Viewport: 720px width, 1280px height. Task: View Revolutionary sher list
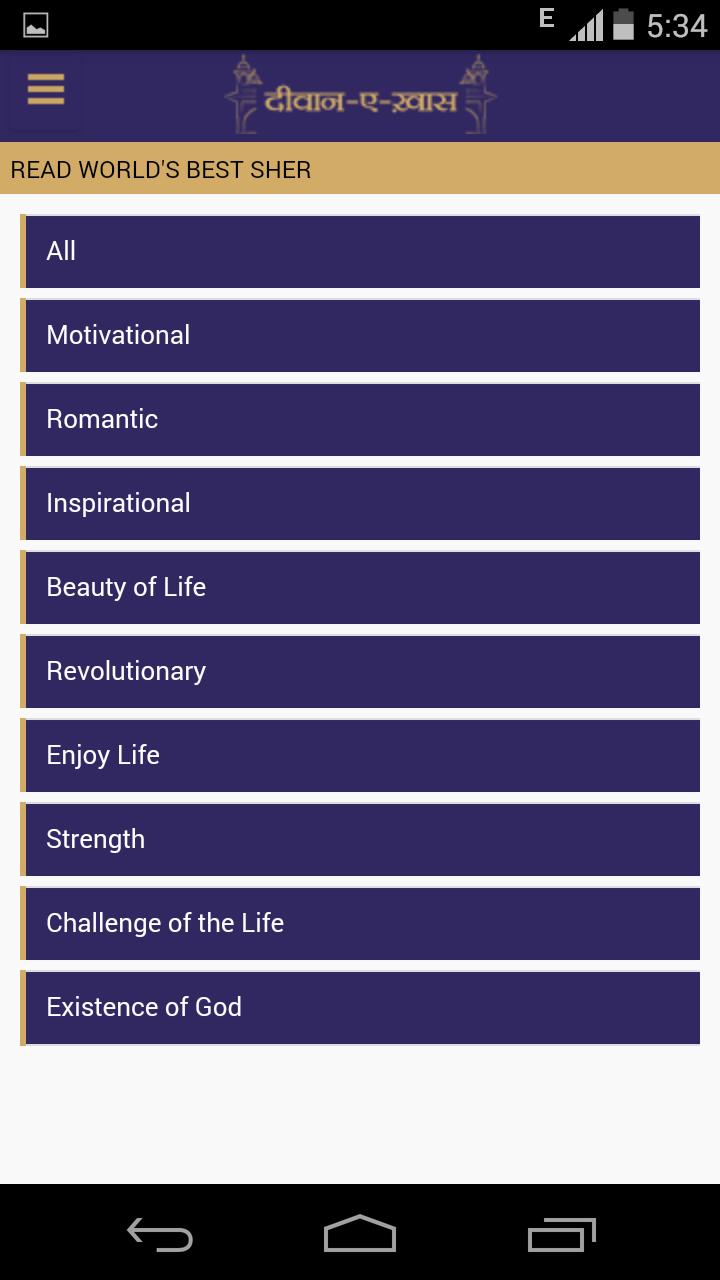360,671
